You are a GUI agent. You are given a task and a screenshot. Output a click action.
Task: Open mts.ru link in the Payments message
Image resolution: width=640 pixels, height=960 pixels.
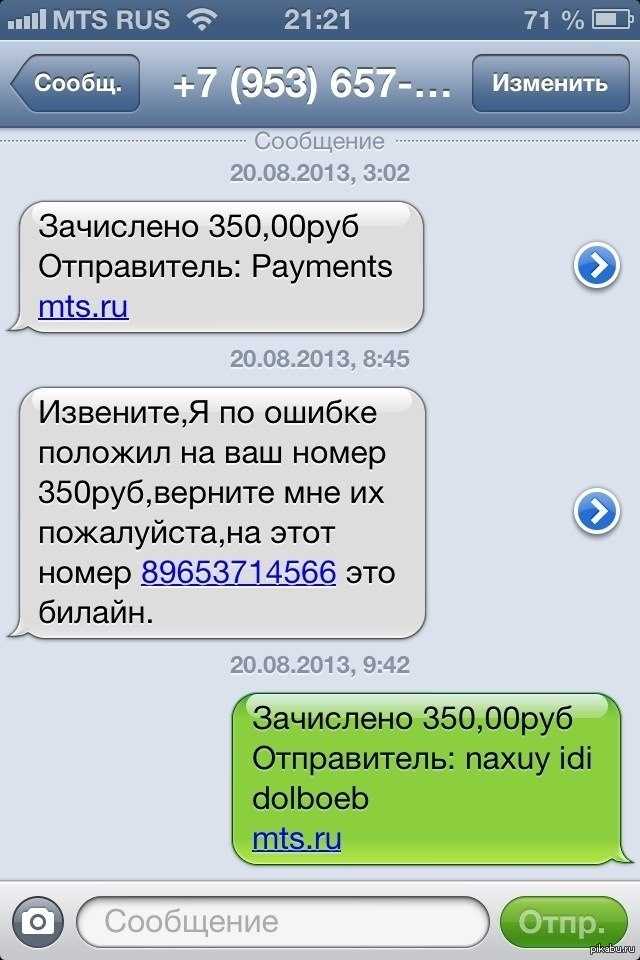[83, 306]
